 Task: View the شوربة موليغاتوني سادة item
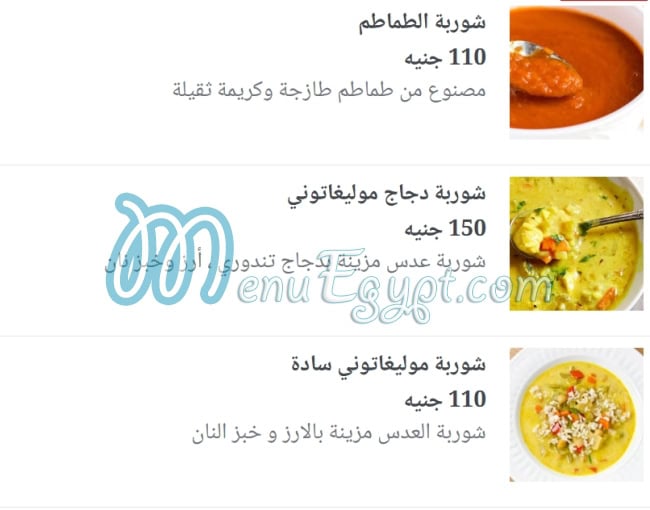click(388, 364)
